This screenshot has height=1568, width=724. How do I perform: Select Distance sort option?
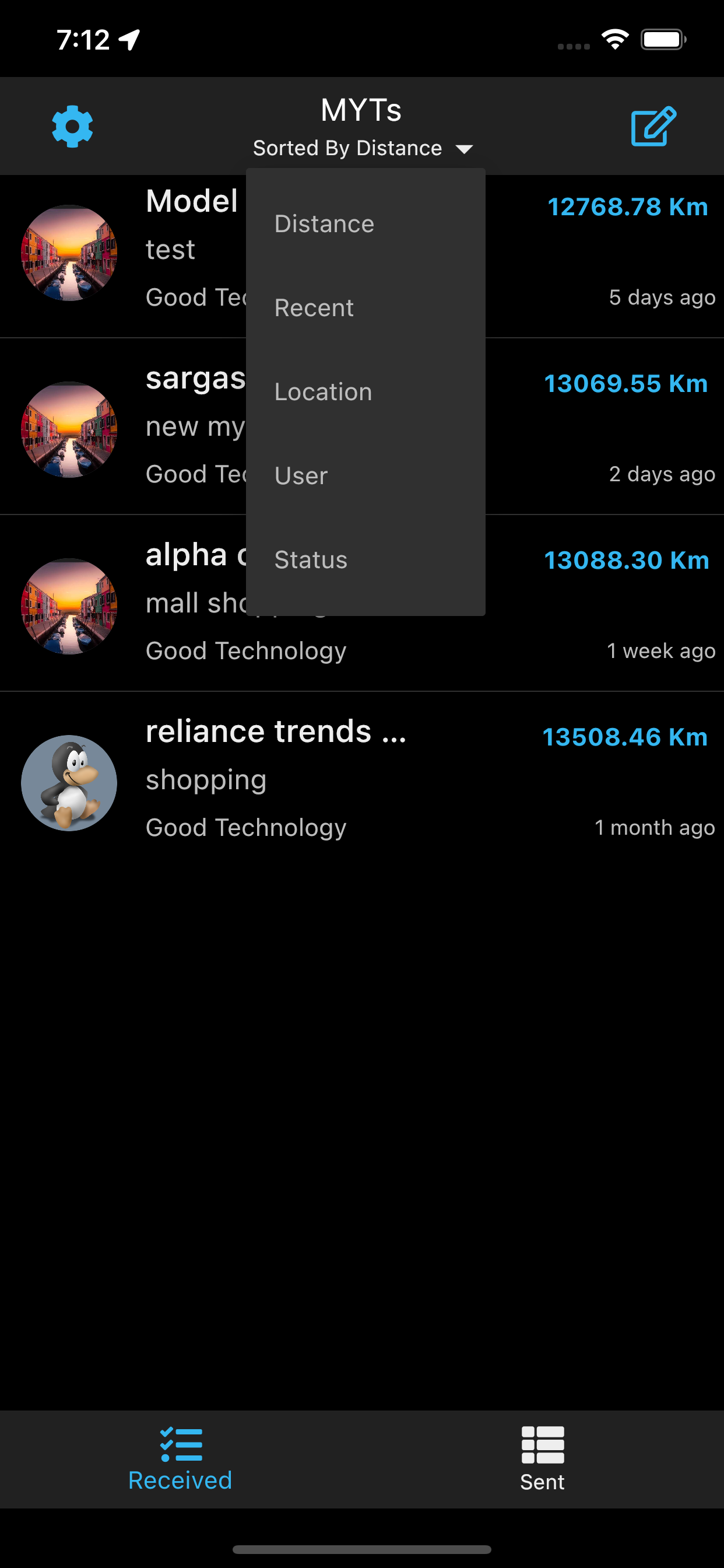click(x=324, y=224)
